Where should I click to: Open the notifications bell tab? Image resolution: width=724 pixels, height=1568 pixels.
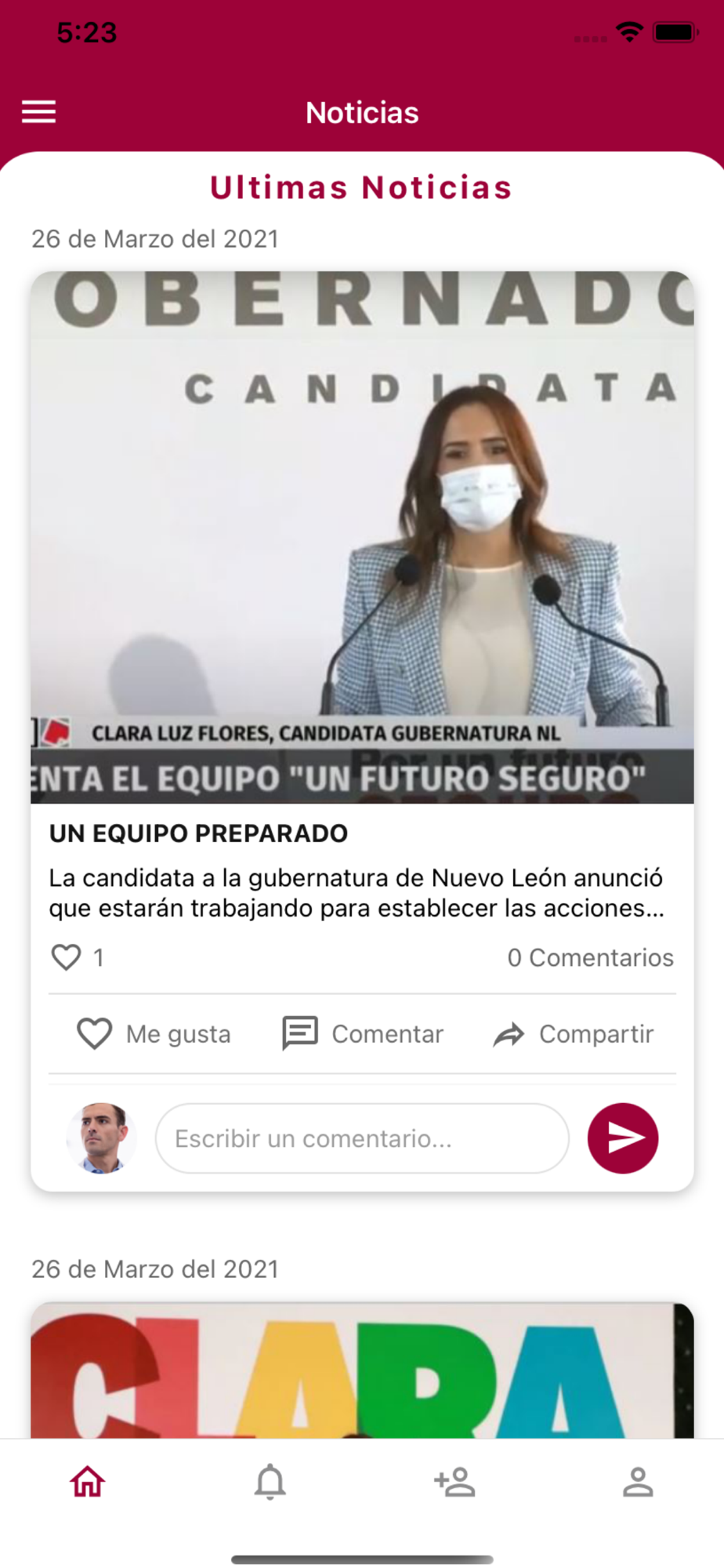pyautogui.click(x=270, y=1482)
